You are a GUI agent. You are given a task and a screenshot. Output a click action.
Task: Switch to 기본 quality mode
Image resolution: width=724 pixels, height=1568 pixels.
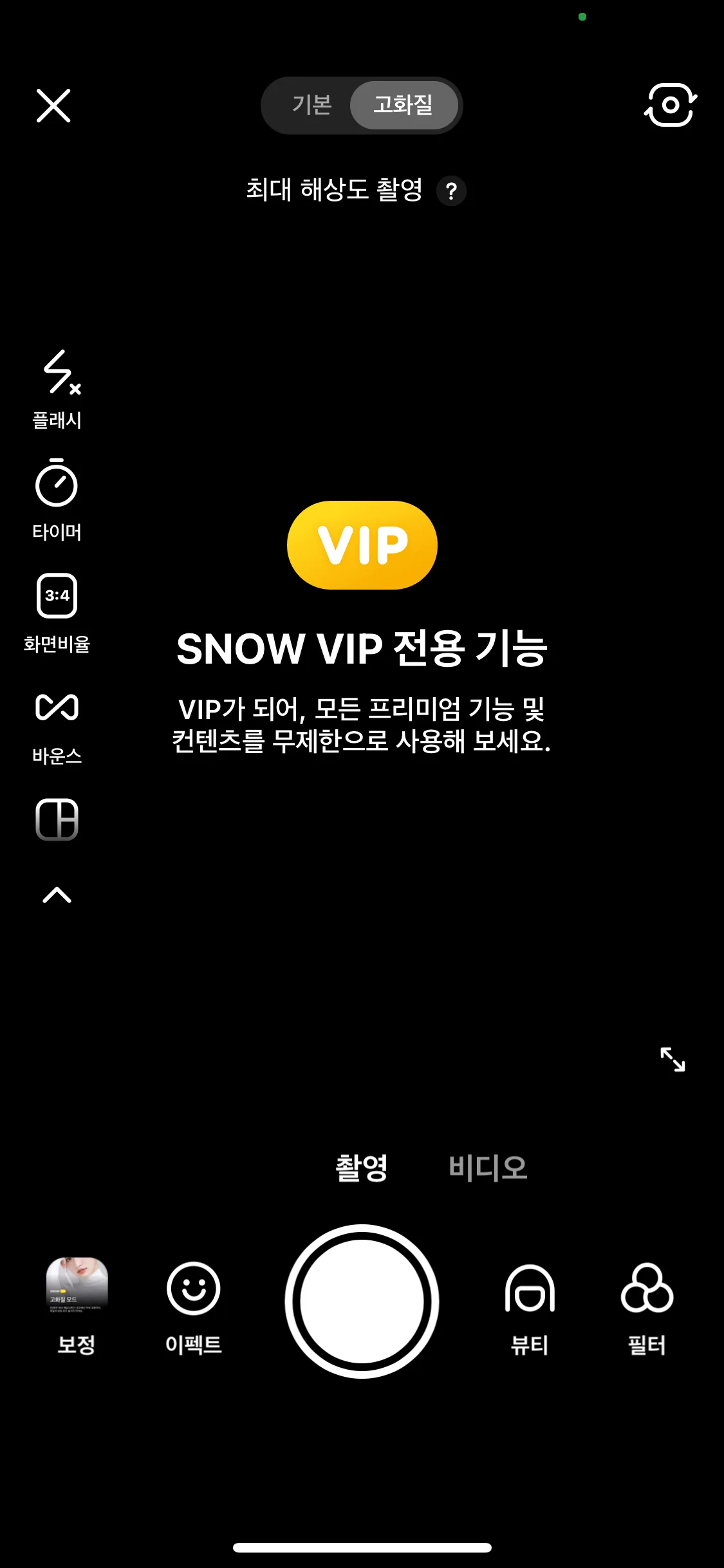pyautogui.click(x=311, y=105)
